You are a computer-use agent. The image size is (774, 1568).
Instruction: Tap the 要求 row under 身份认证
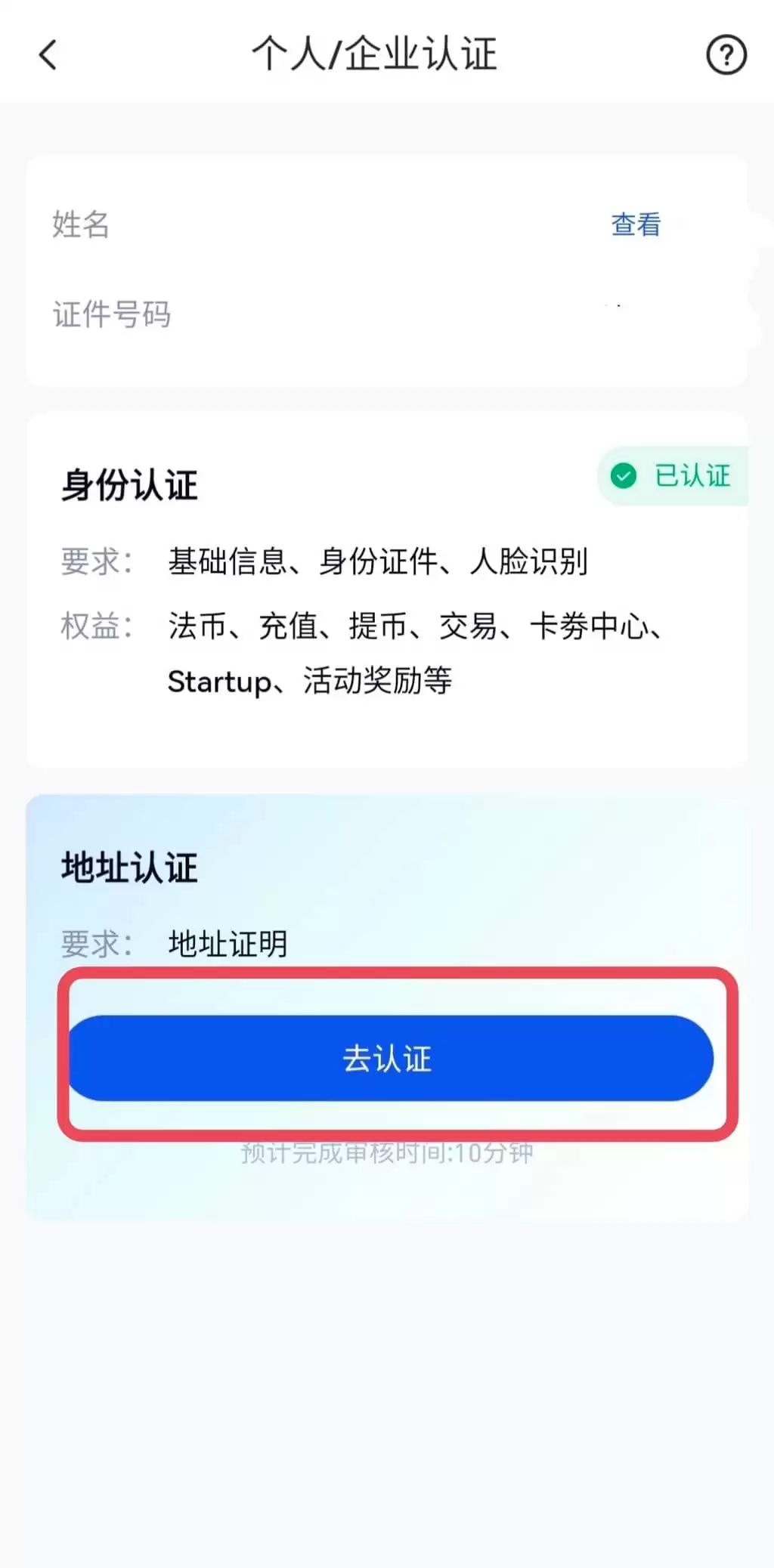click(92, 561)
